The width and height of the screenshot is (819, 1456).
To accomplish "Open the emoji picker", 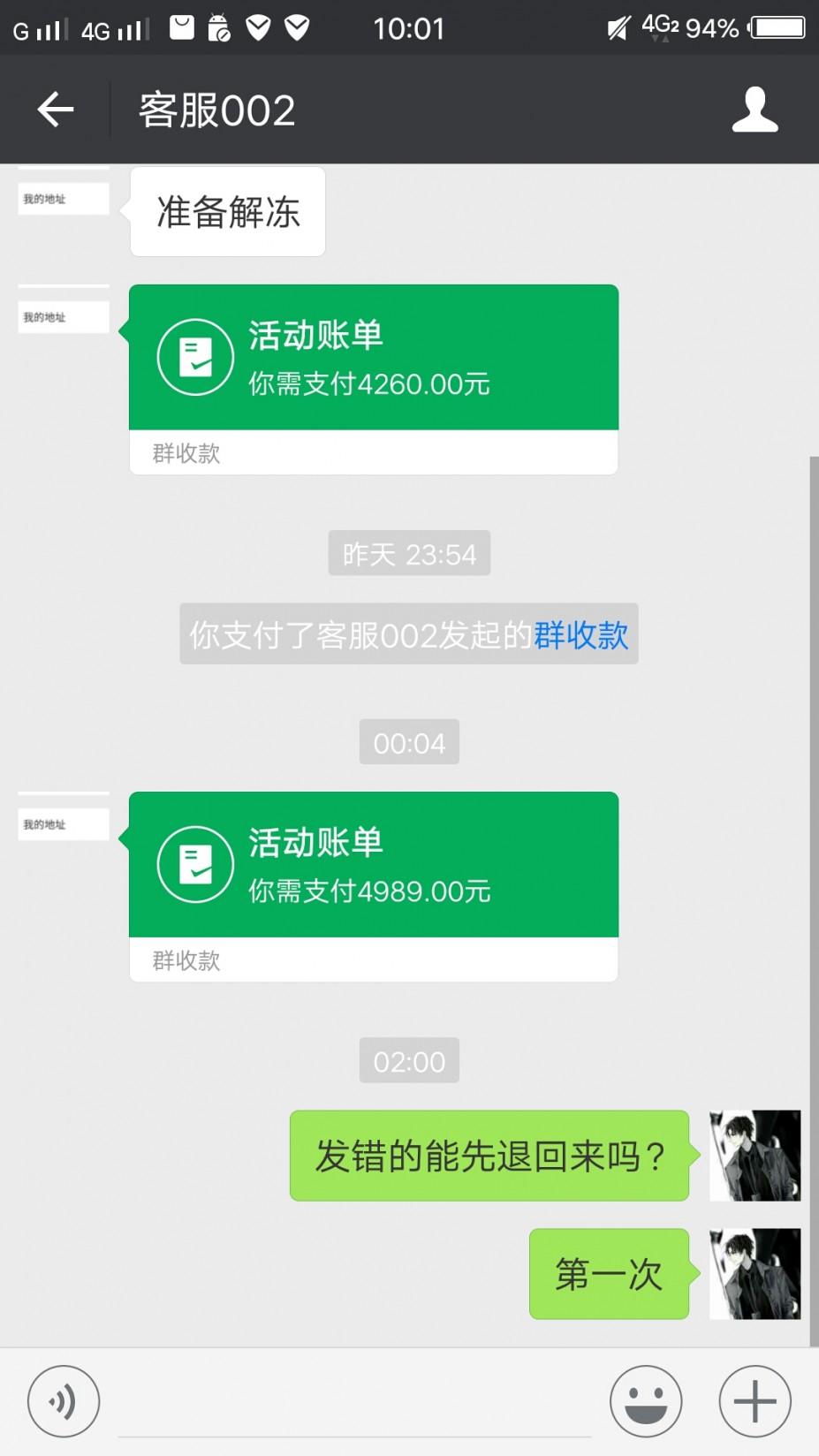I will [646, 1401].
